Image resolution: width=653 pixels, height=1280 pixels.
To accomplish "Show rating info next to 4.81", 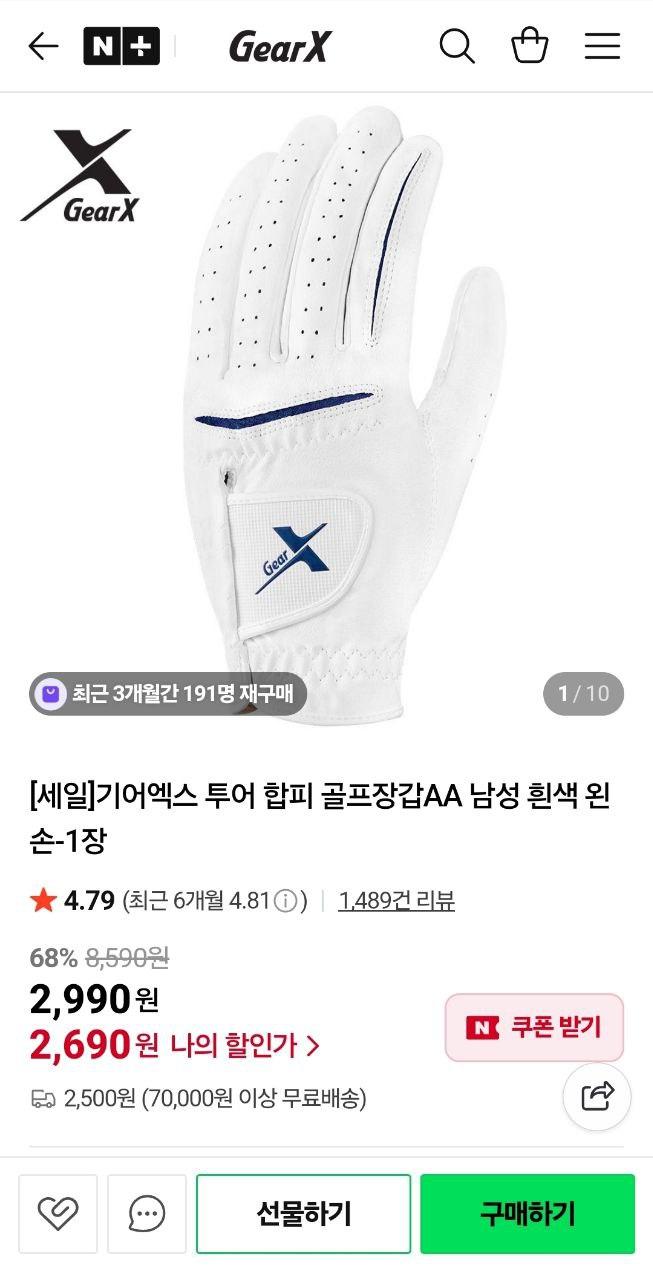I will pos(286,901).
